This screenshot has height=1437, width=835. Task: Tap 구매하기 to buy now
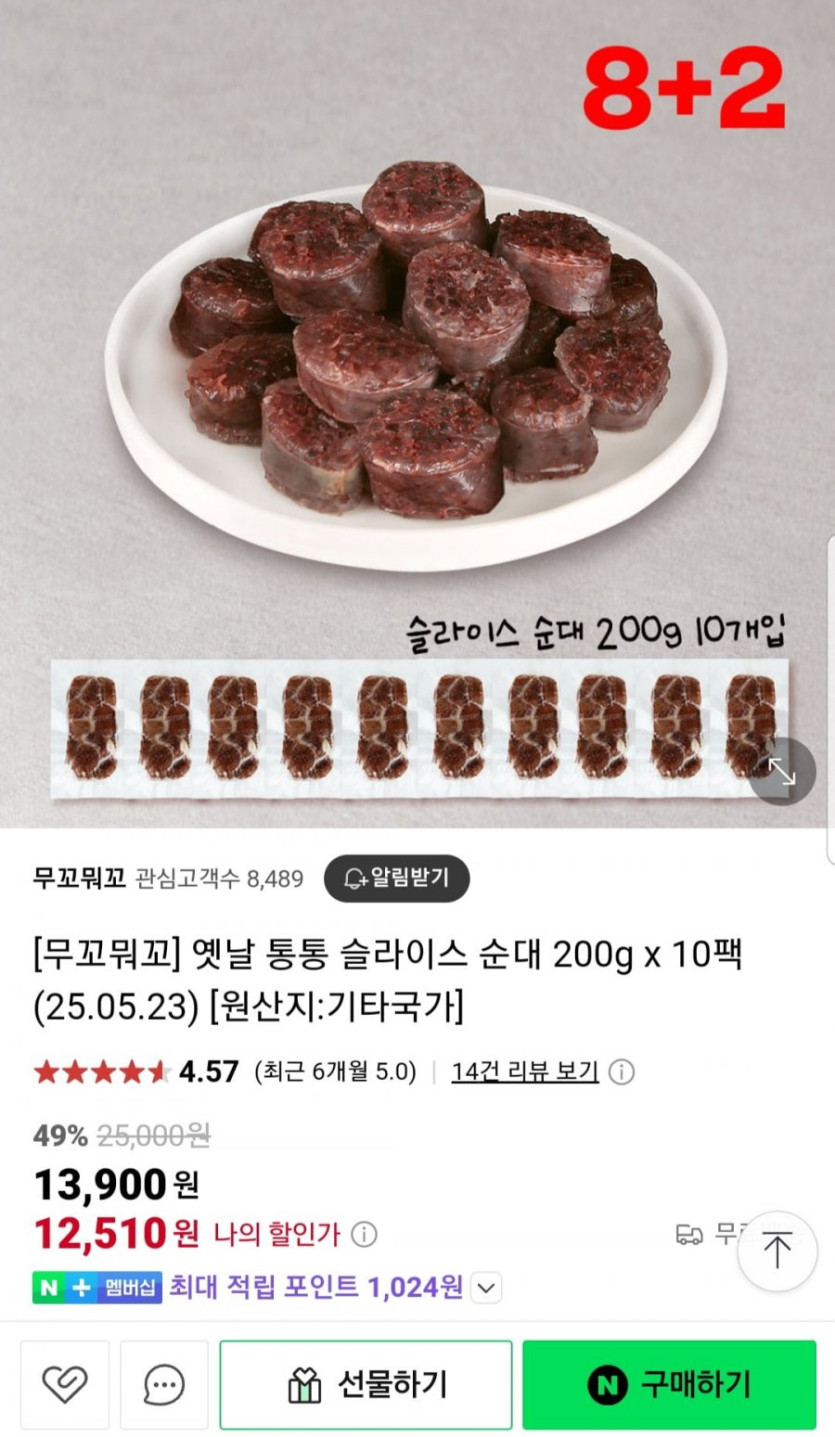click(x=668, y=1385)
